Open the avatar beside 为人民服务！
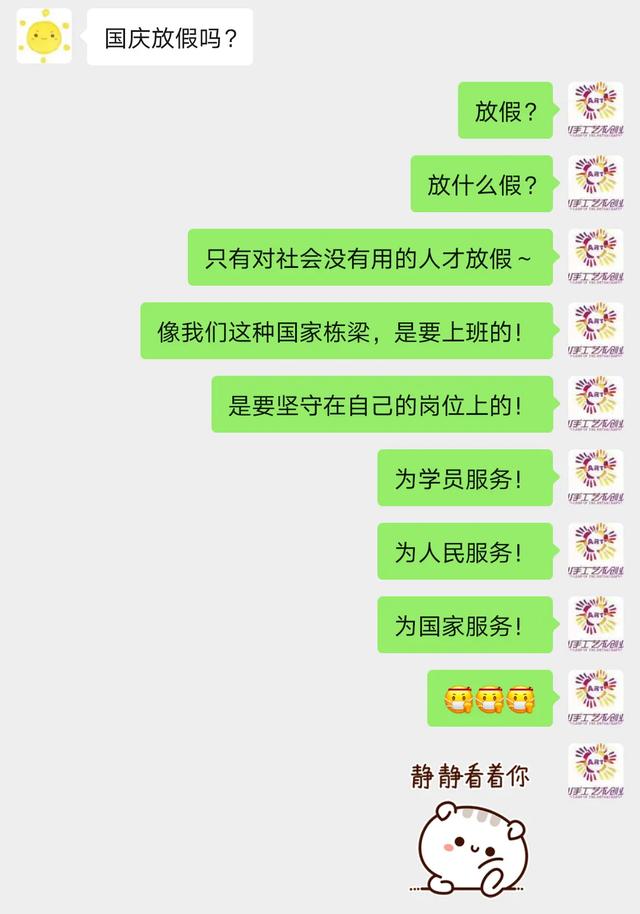The width and height of the screenshot is (640, 914). [x=595, y=551]
